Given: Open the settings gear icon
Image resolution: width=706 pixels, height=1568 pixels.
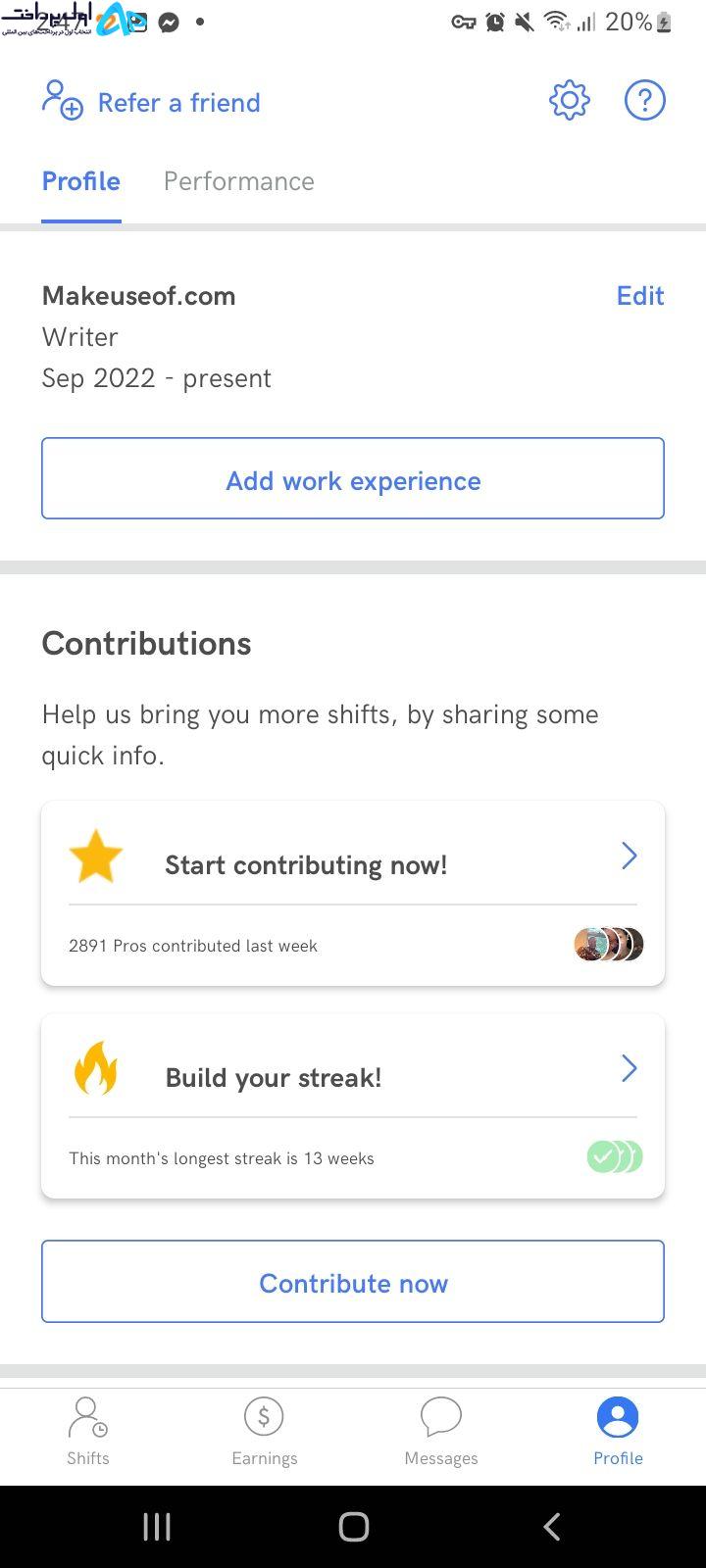Looking at the screenshot, I should coord(569,100).
